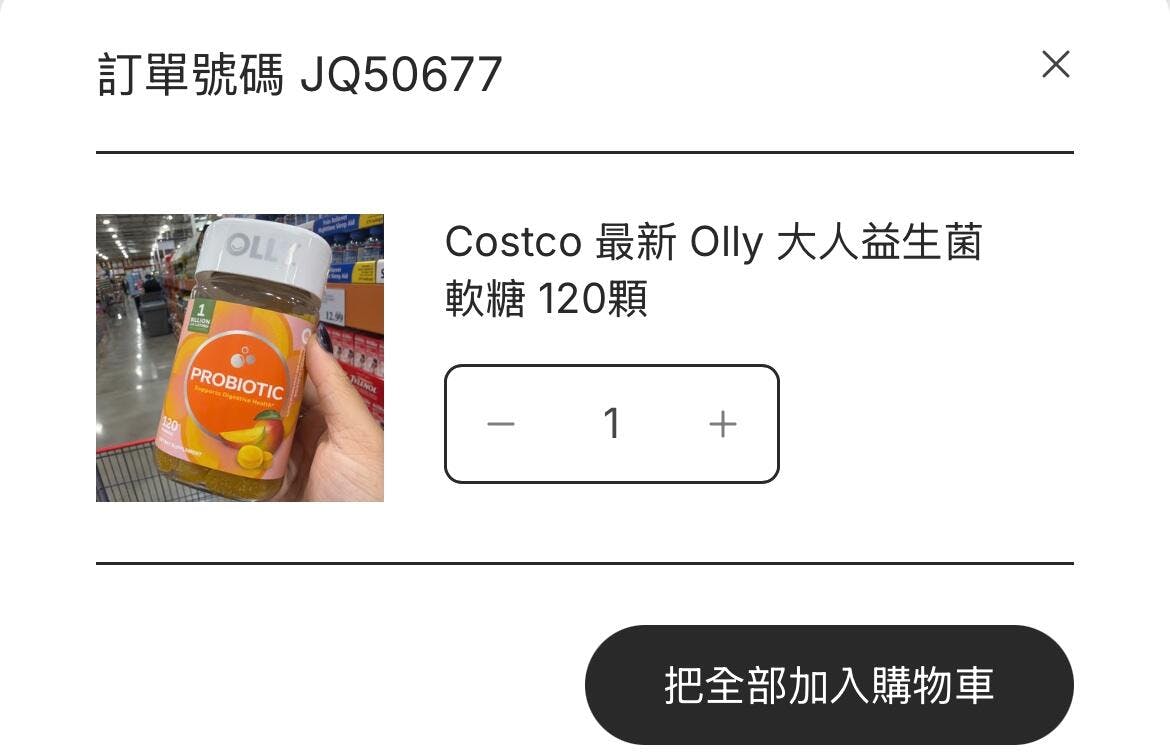The image size is (1170, 756).
Task: Tap 把全部加入購物車 button
Action: tap(828, 685)
